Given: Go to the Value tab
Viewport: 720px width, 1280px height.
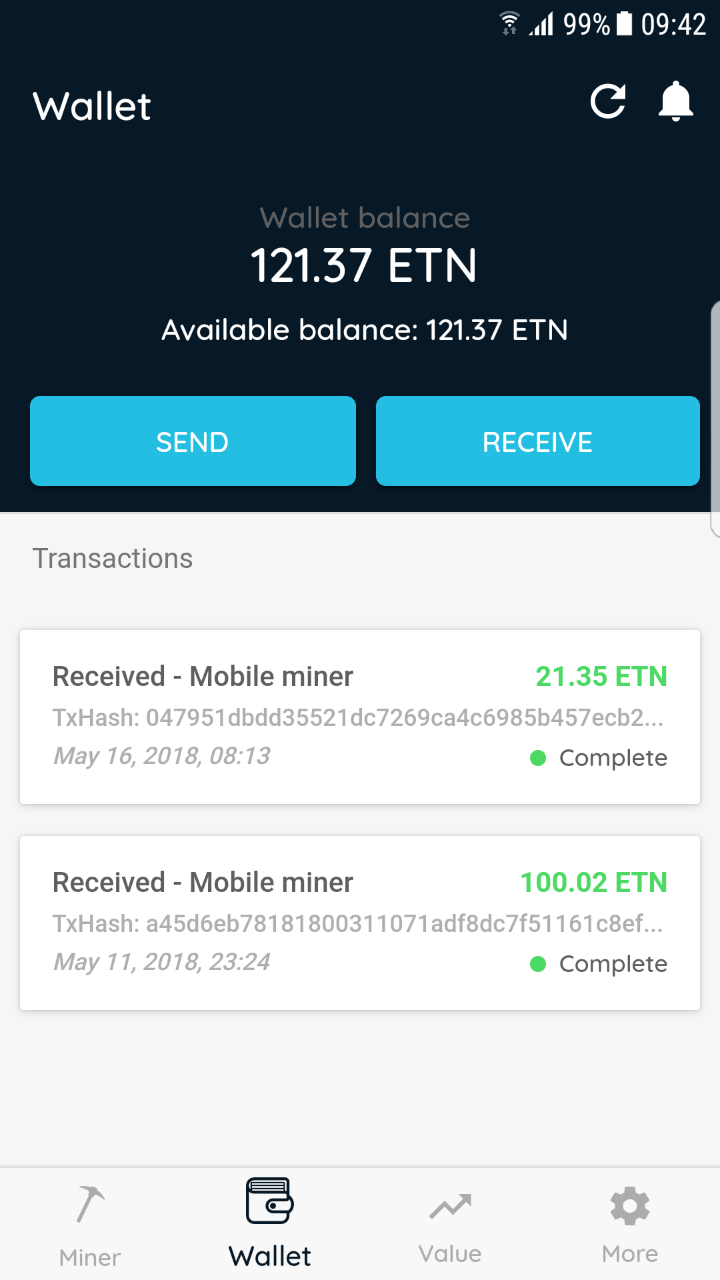Looking at the screenshot, I should [450, 1225].
